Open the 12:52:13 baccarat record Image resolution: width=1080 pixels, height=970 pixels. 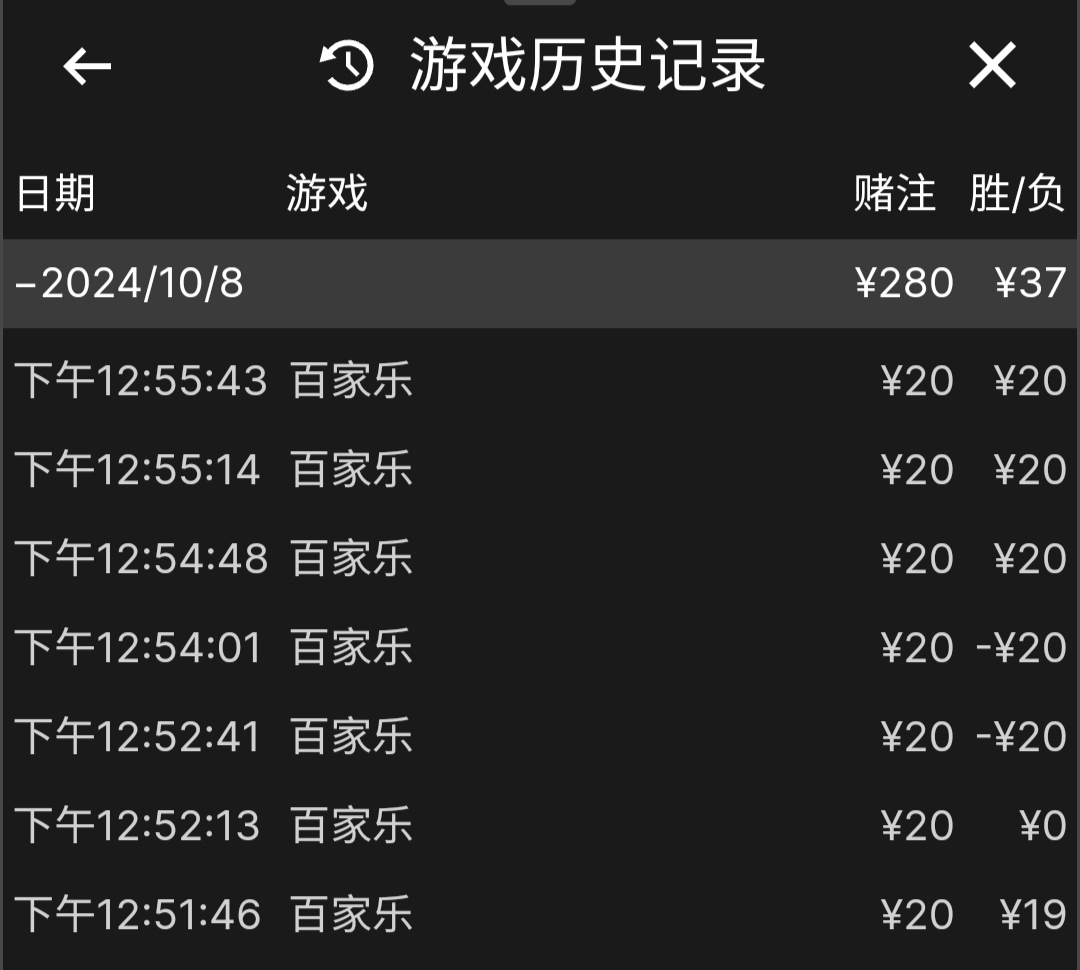point(540,826)
